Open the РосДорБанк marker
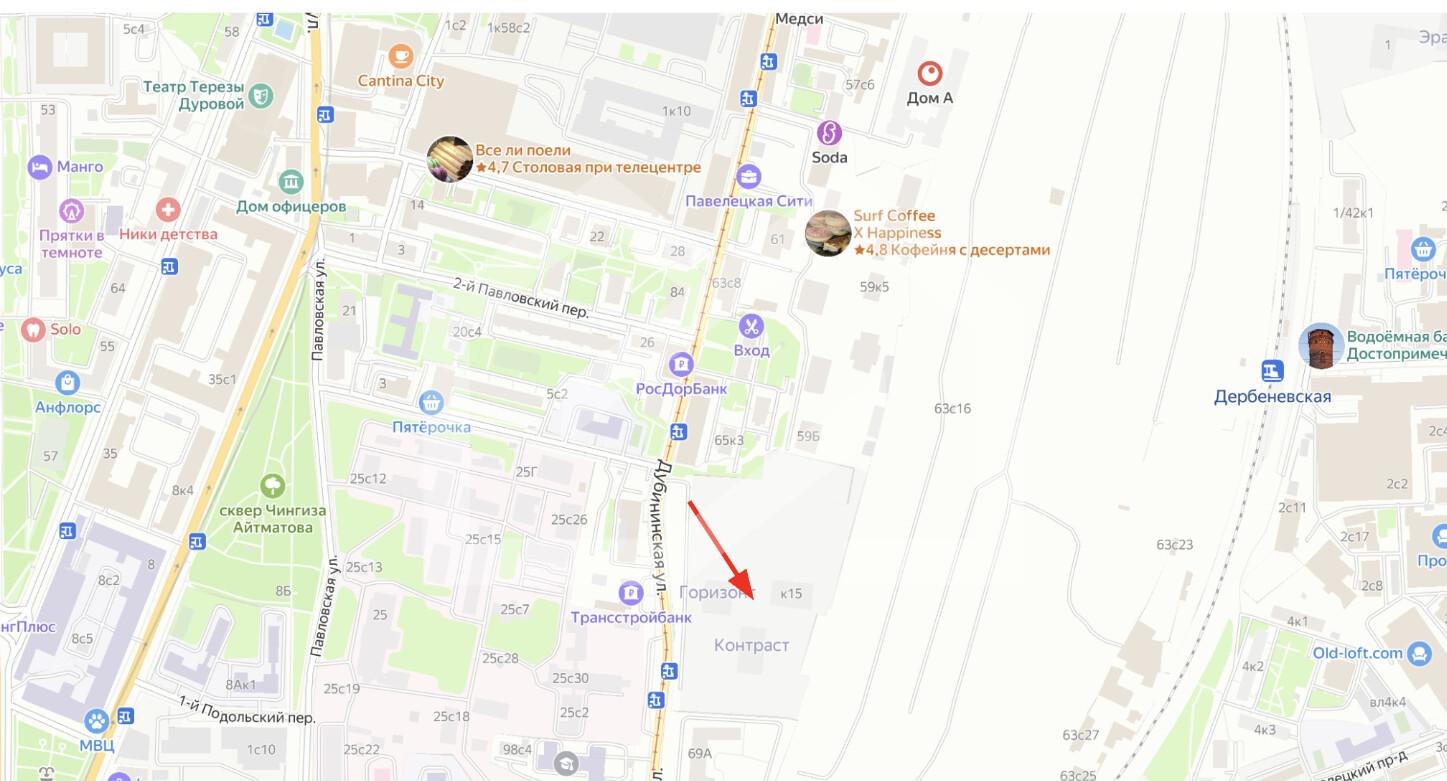 [681, 364]
